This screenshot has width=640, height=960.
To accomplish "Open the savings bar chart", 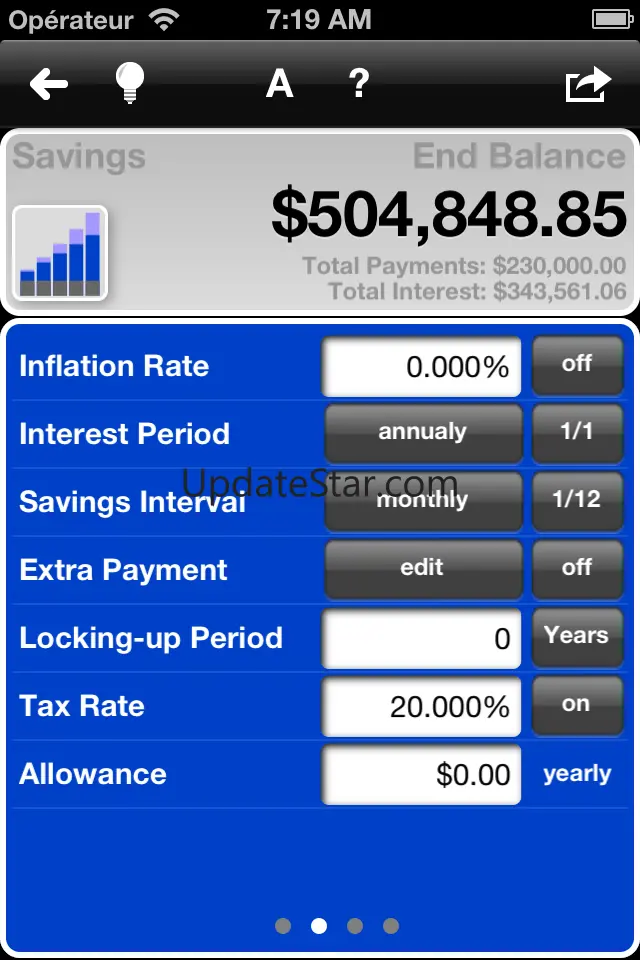I will click(x=60, y=253).
